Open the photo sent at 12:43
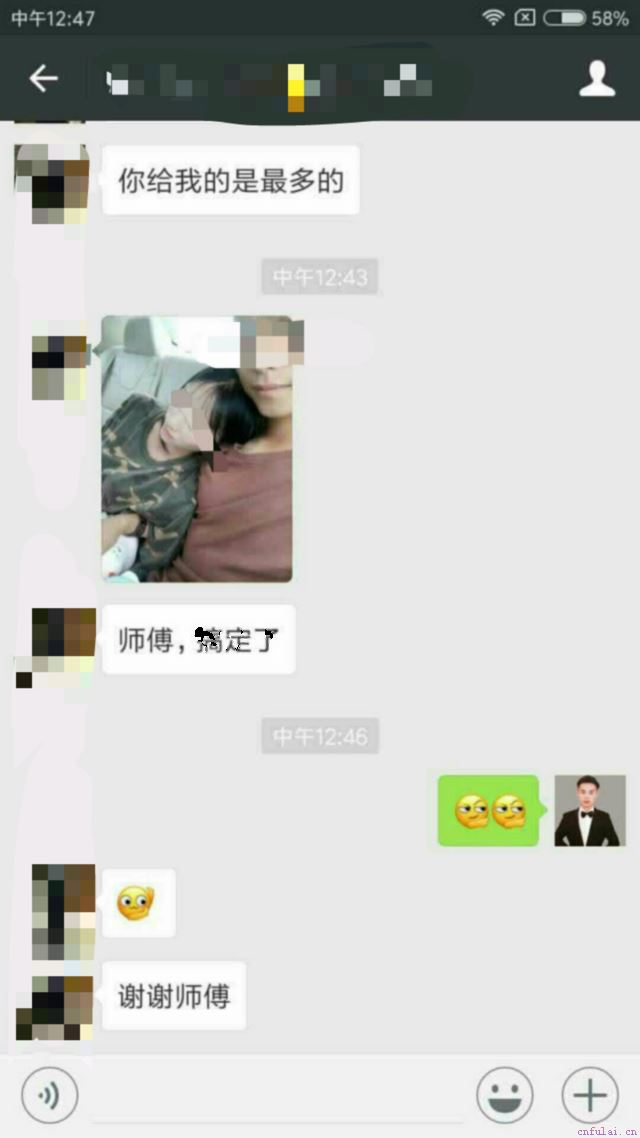Screen dimensions: 640x1138 pyautogui.click(x=197, y=449)
